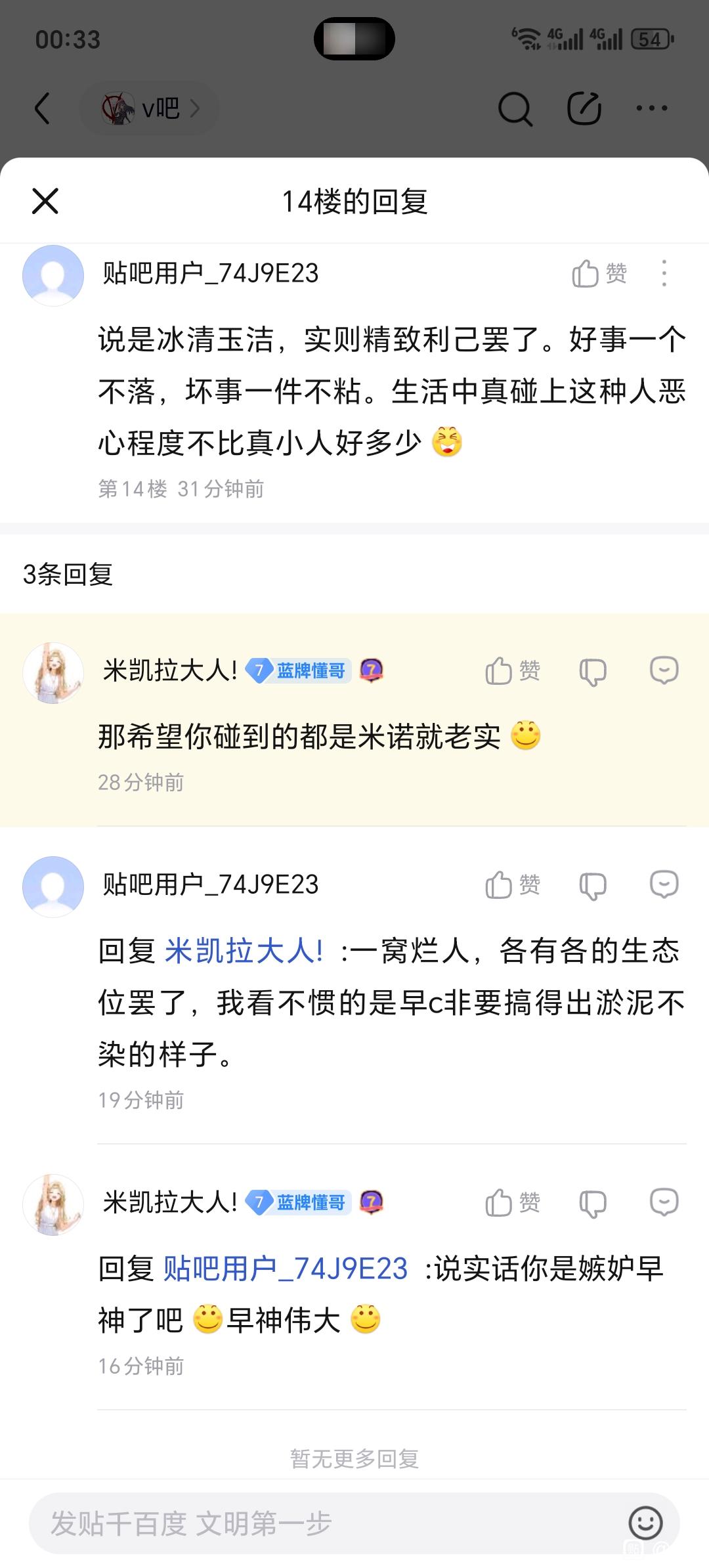The image size is (709, 1568).
Task: Open the linked name 米凯拉大人! in the reply
Action: (x=244, y=951)
